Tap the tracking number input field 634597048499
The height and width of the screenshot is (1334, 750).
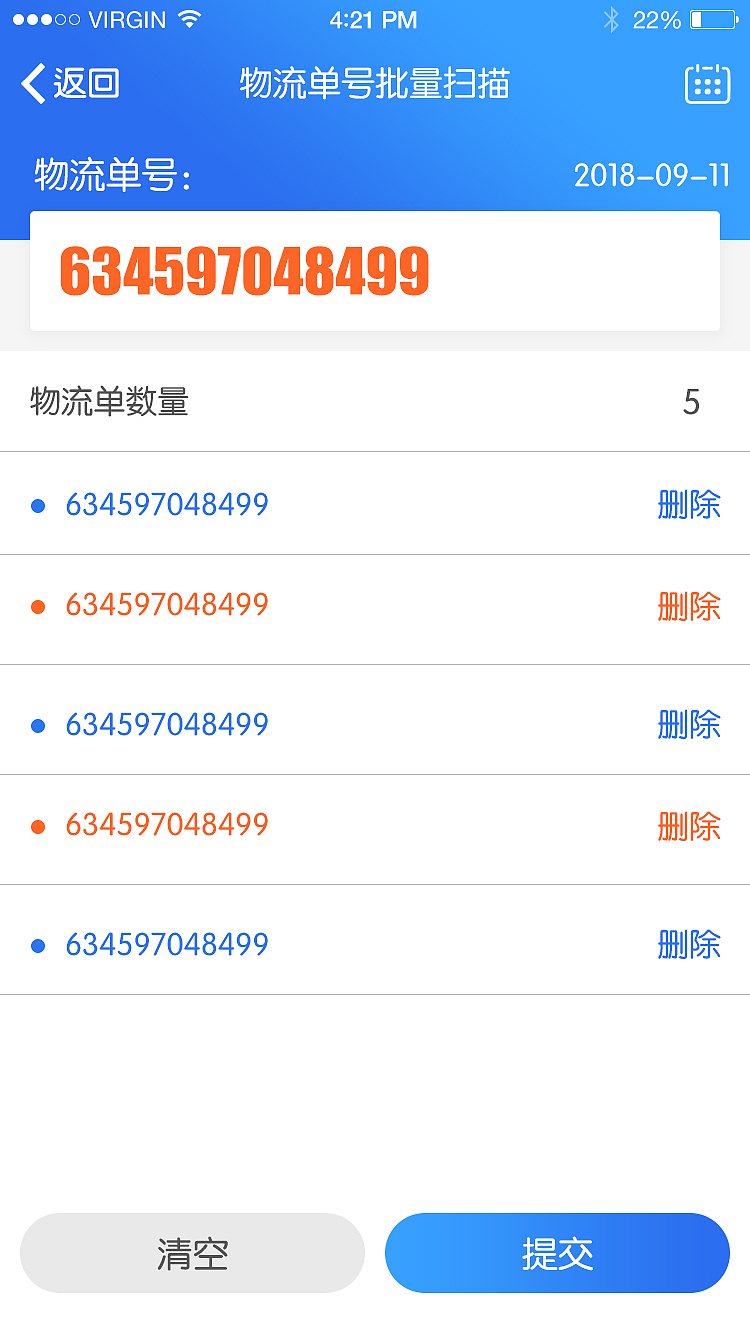pos(375,270)
